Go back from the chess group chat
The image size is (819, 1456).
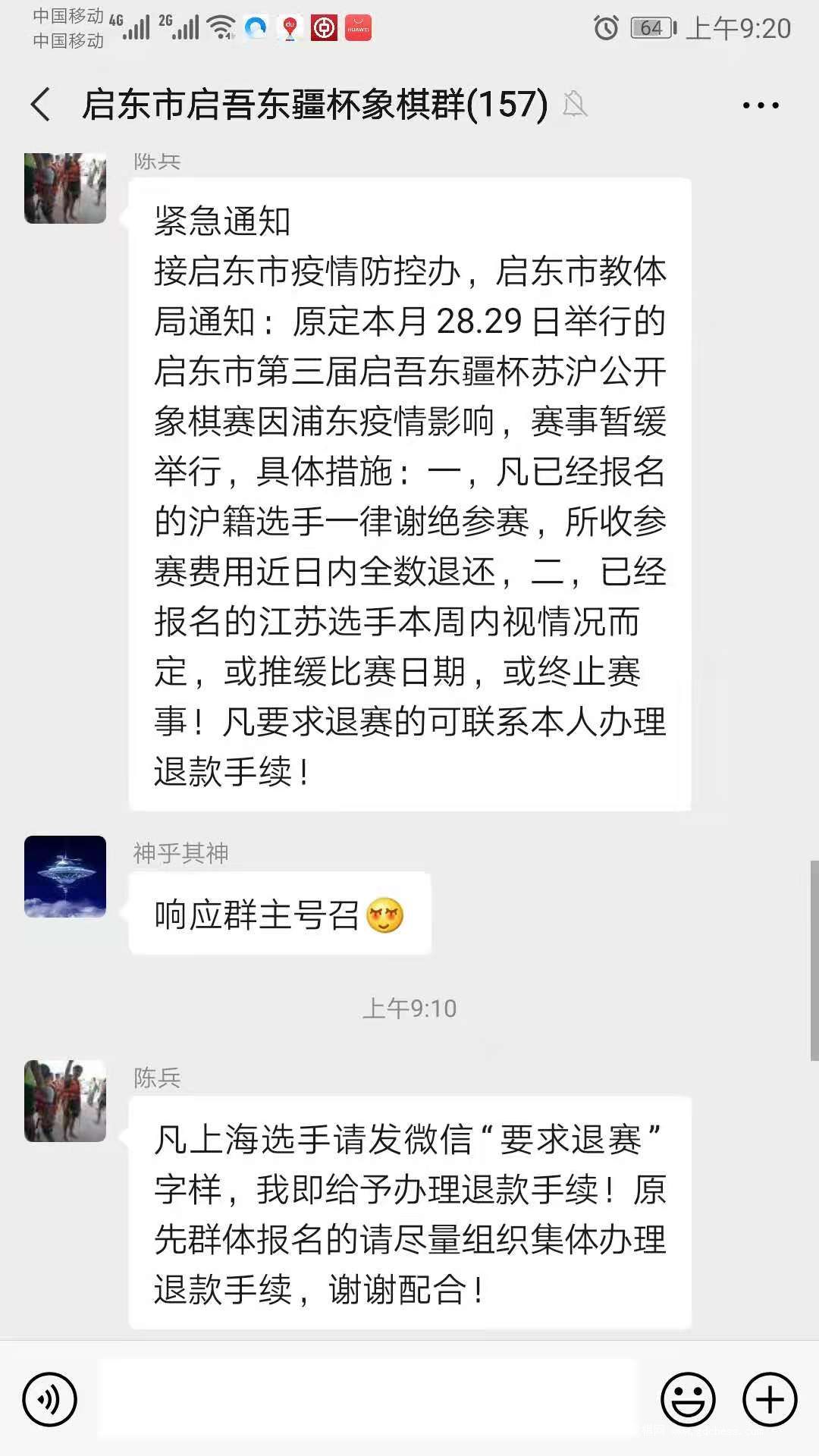click(x=41, y=104)
